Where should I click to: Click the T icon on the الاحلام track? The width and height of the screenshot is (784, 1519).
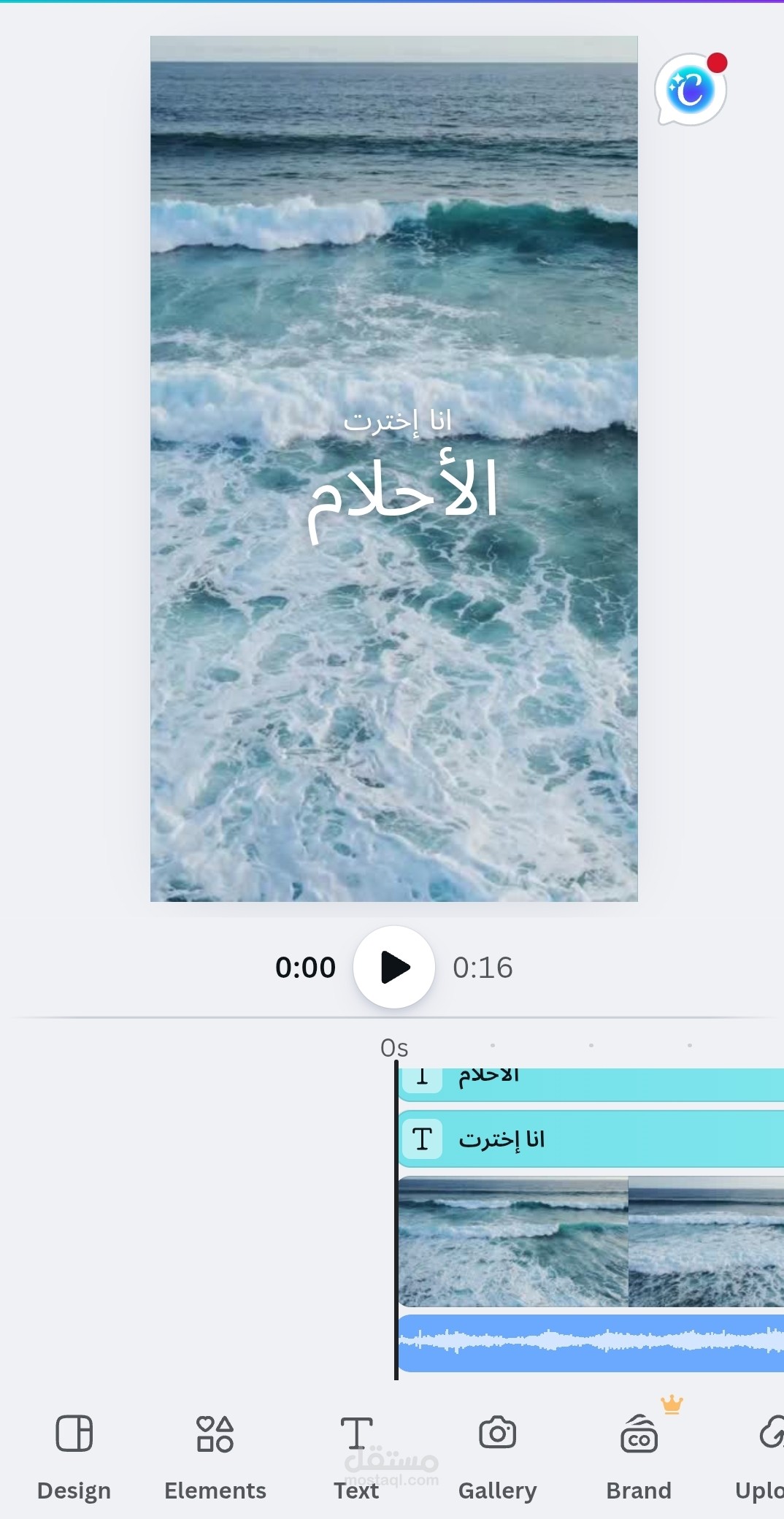423,1076
